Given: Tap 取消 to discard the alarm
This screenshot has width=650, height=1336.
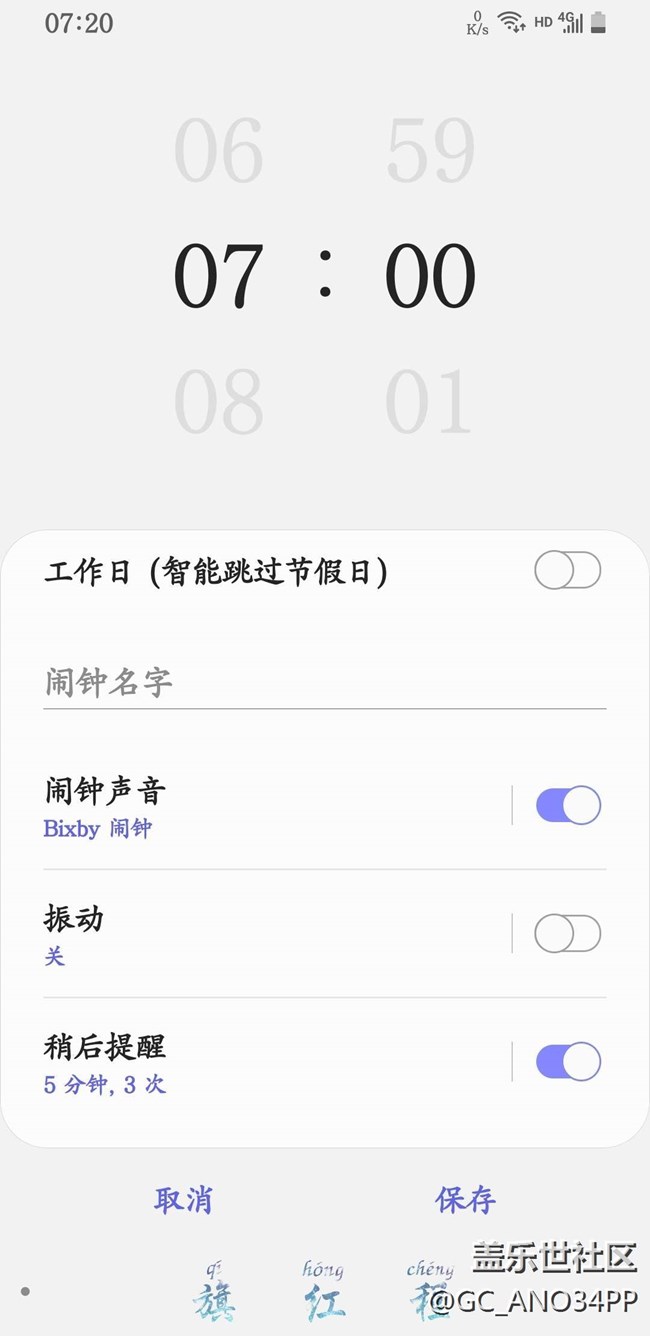Looking at the screenshot, I should coord(183,1199).
